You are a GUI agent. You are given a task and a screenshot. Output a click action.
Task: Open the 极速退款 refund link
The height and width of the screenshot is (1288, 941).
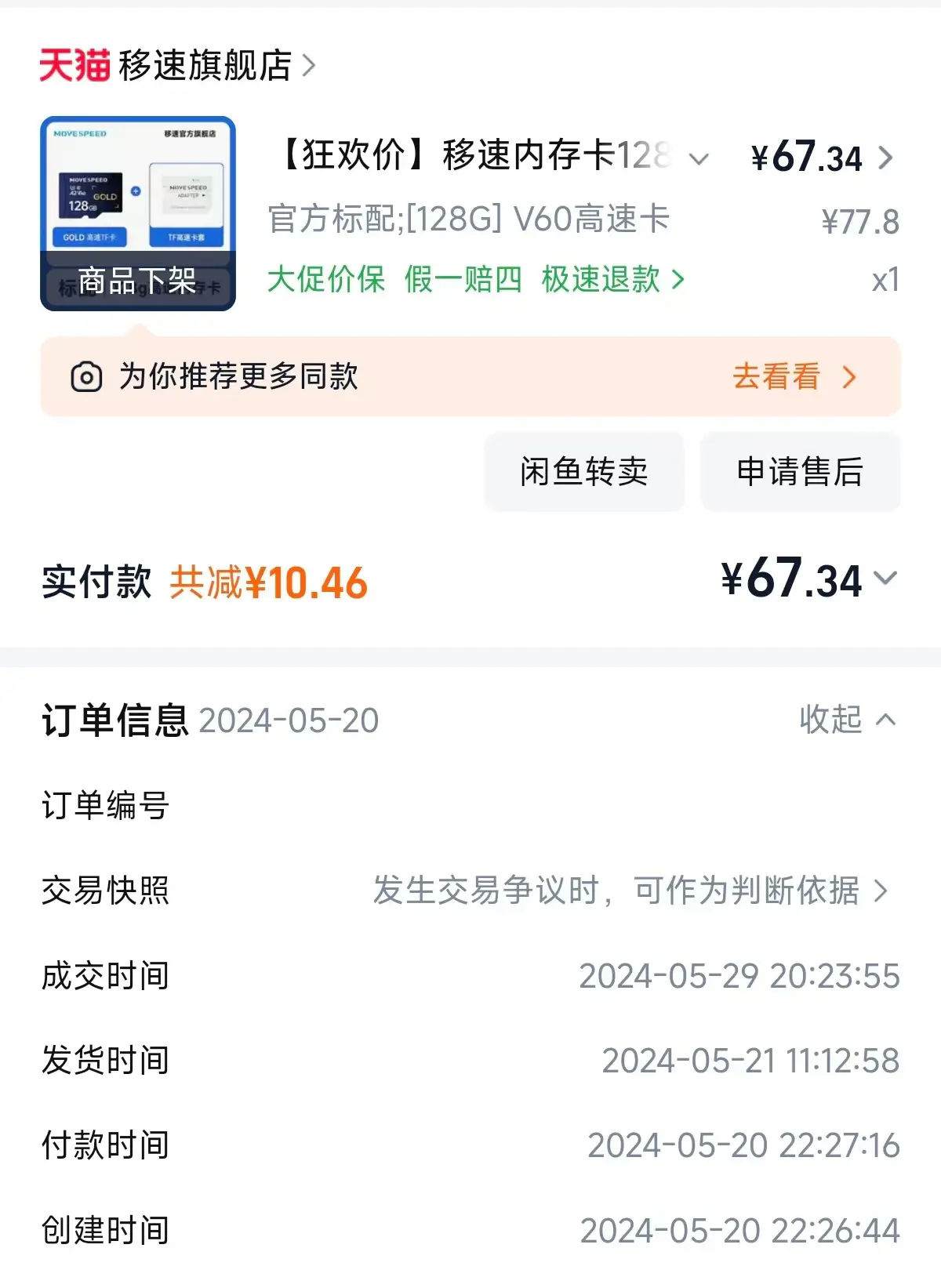click(x=599, y=280)
